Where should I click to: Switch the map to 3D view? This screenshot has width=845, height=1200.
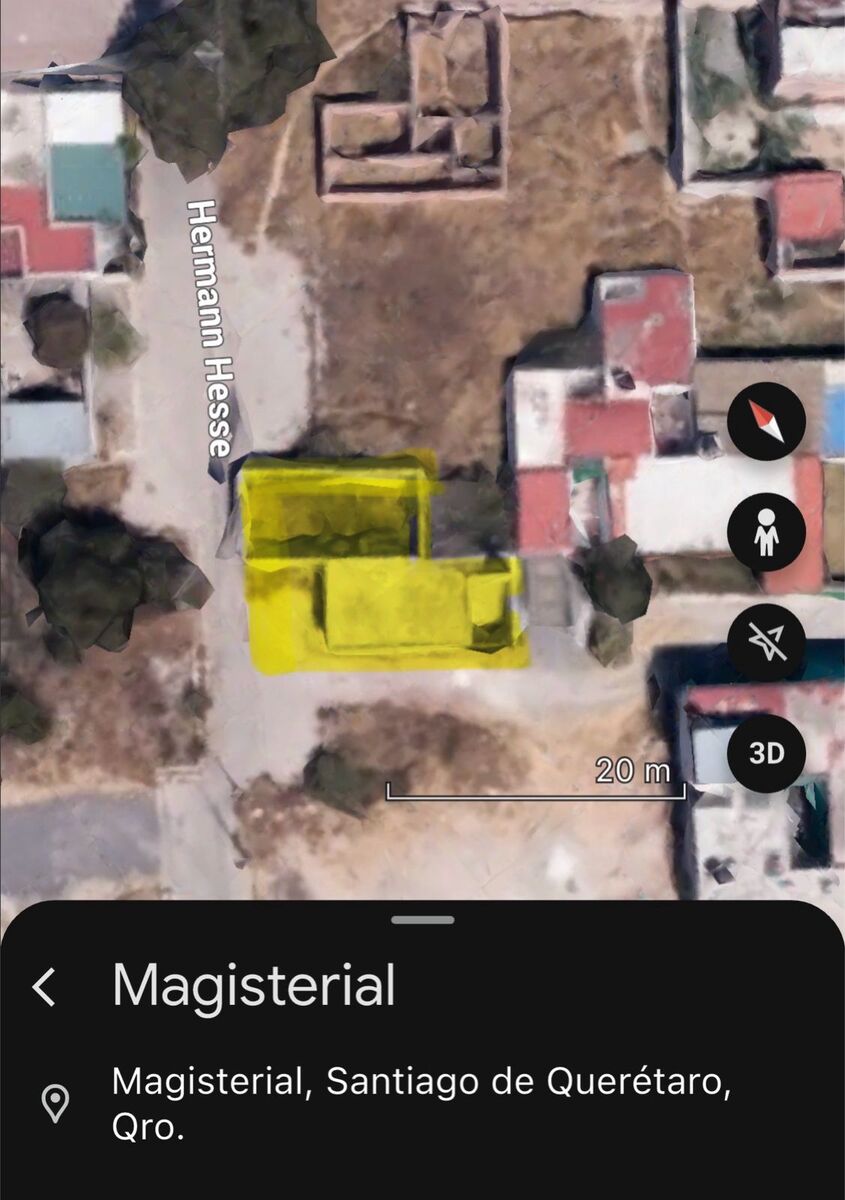[x=767, y=754]
